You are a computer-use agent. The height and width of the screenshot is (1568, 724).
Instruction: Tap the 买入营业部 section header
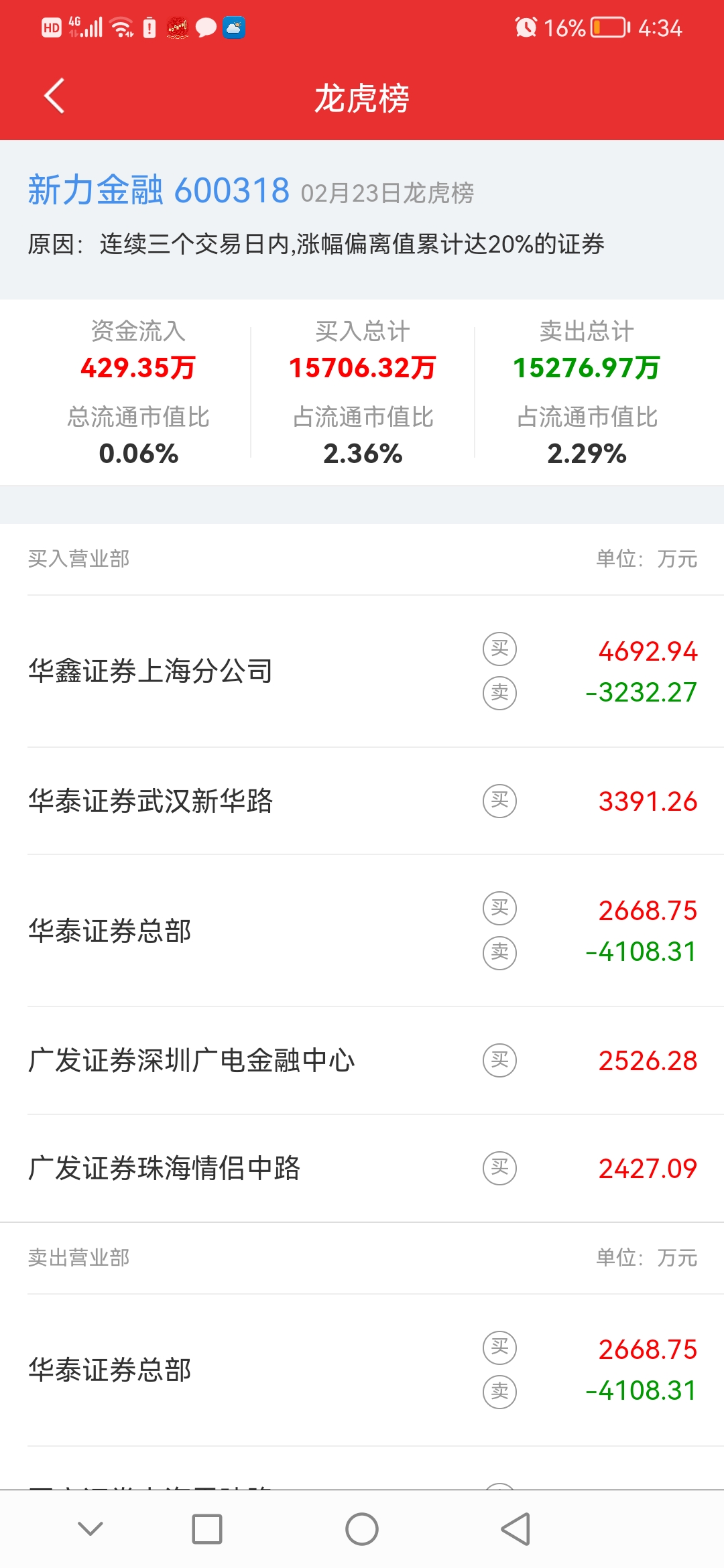click(x=80, y=556)
